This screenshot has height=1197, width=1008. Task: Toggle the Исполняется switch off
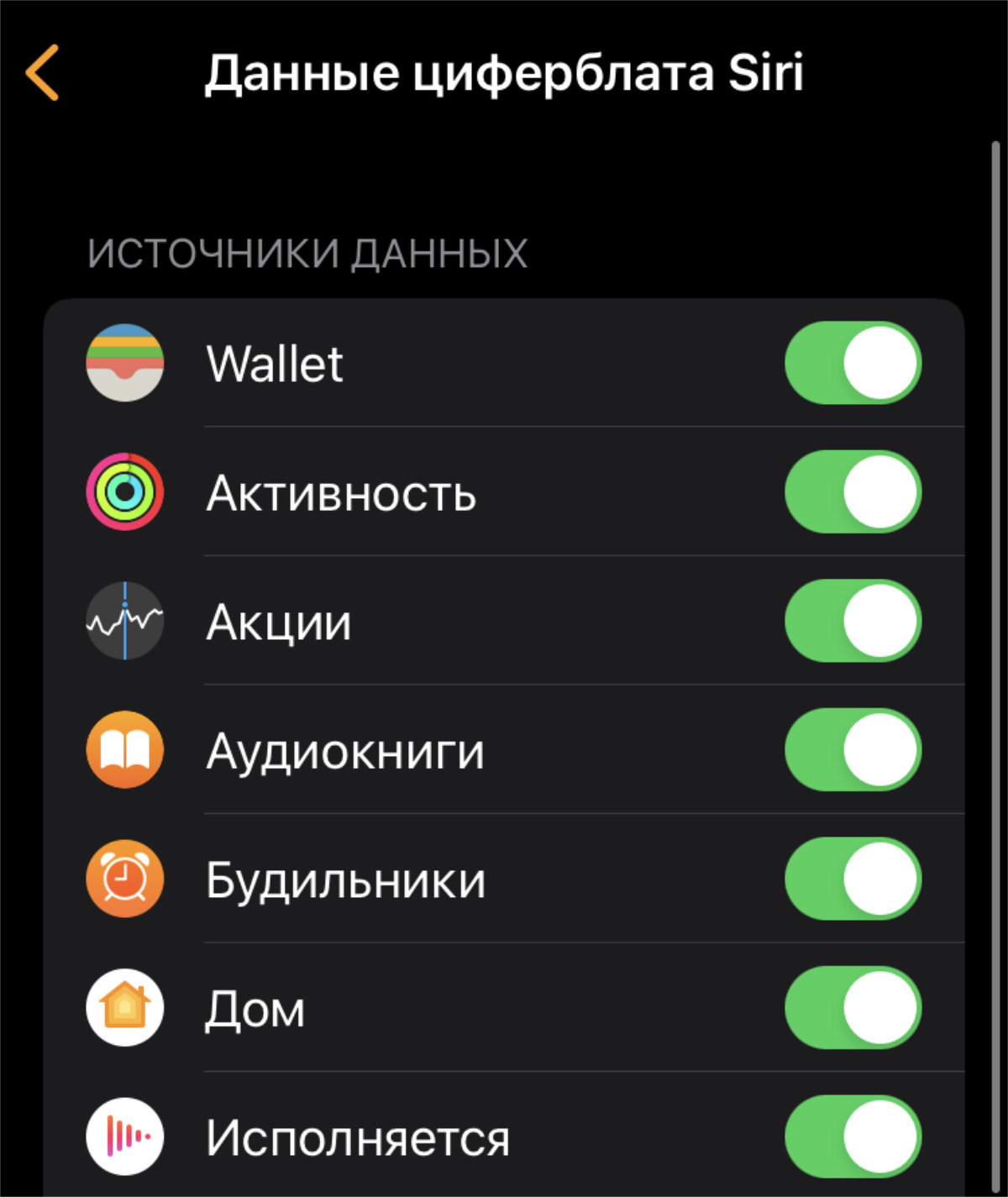coord(853,1137)
